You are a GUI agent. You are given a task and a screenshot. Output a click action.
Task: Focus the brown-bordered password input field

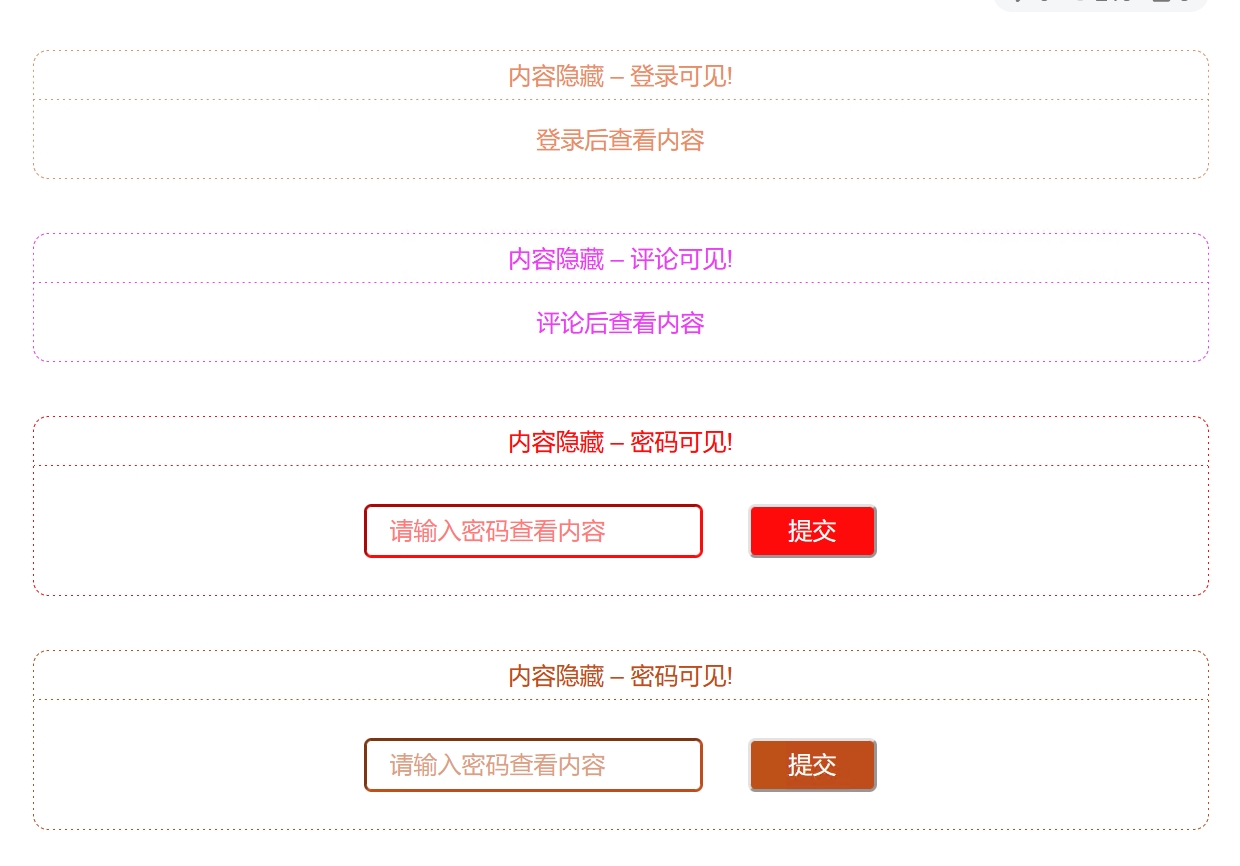click(x=533, y=765)
